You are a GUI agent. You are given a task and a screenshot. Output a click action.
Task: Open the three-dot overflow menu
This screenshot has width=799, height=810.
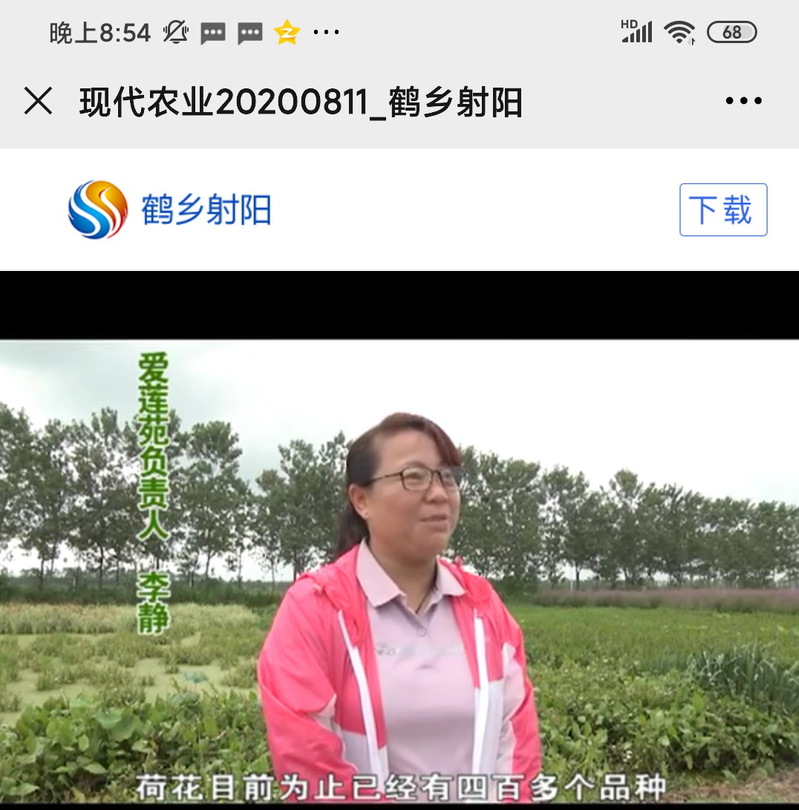pos(743,101)
